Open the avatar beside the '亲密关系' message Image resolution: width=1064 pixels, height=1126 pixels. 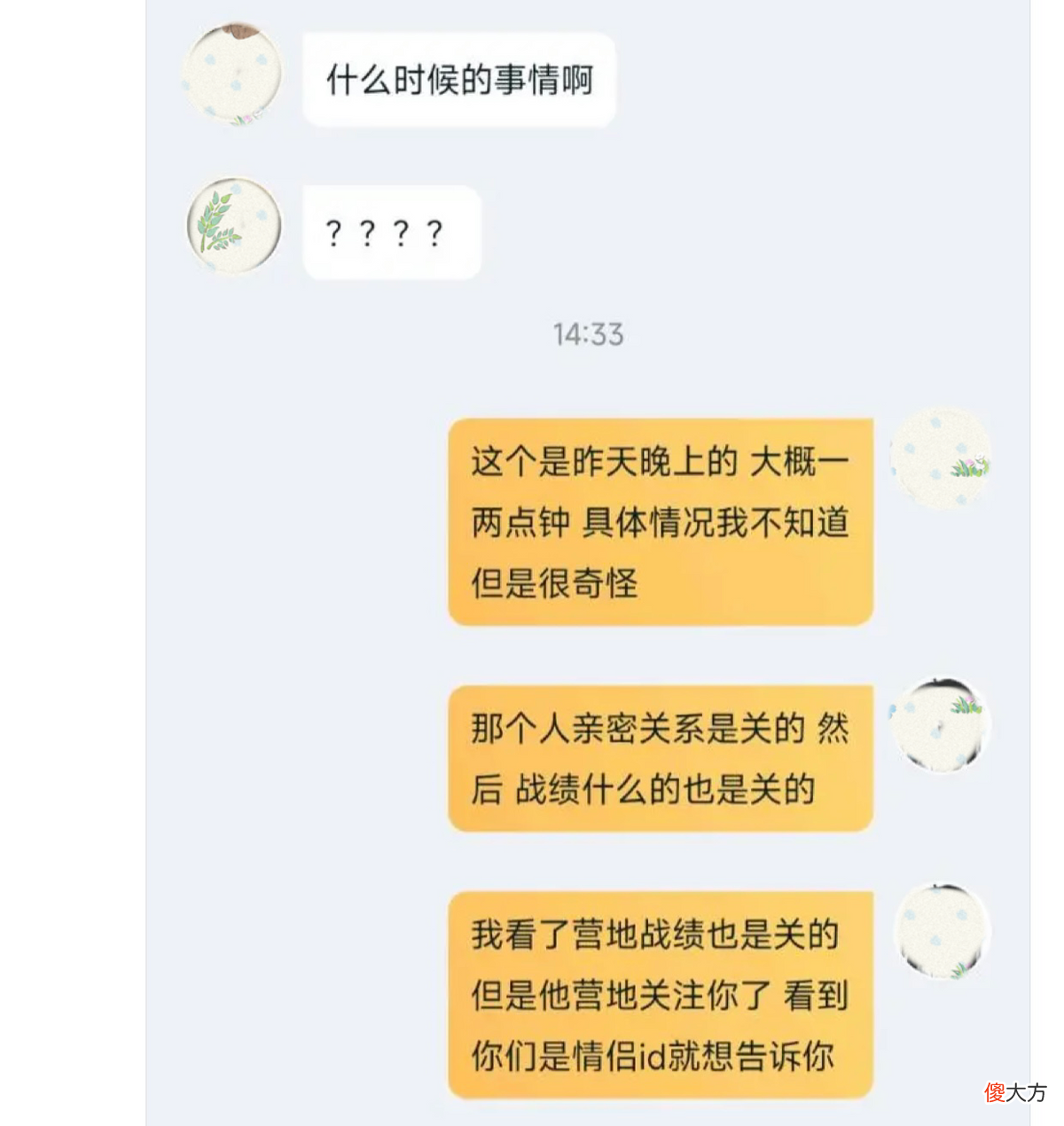pos(943,723)
